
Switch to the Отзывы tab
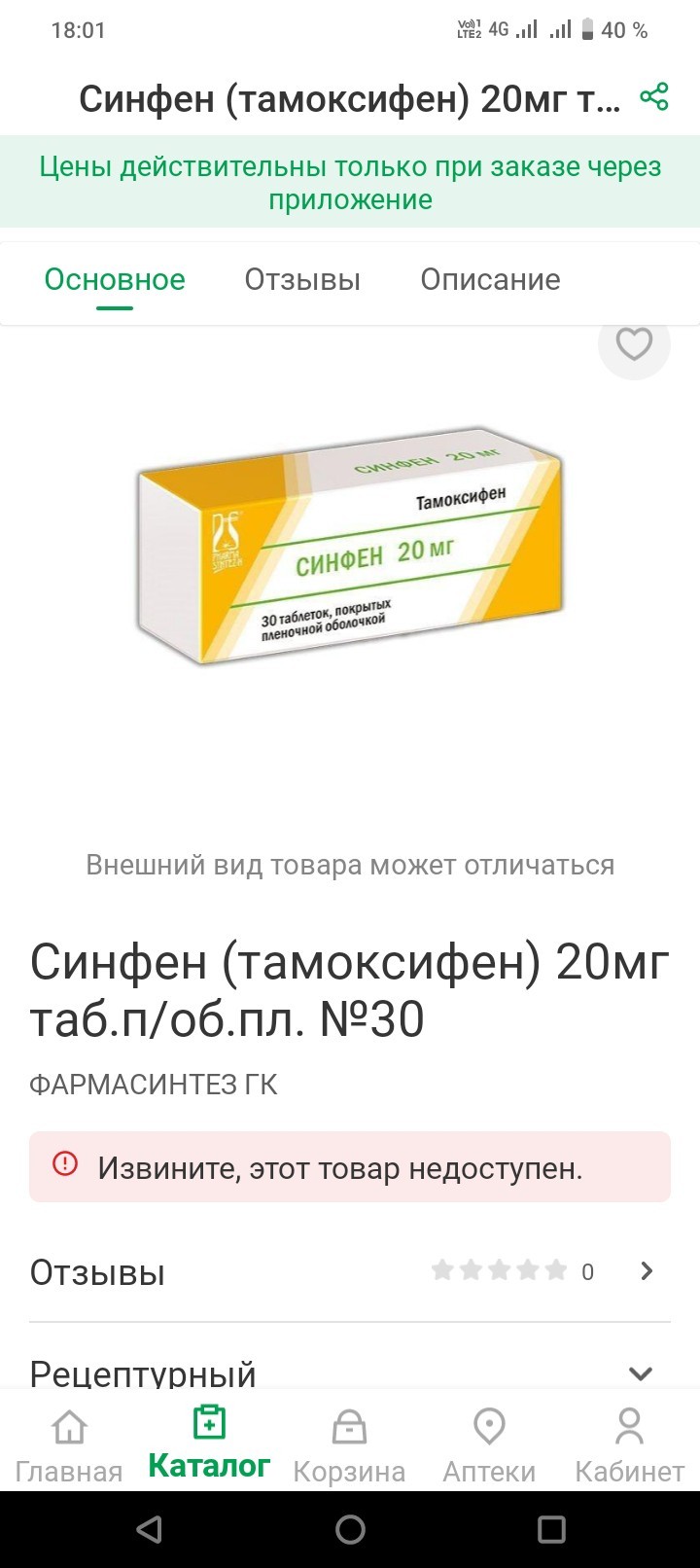(302, 280)
